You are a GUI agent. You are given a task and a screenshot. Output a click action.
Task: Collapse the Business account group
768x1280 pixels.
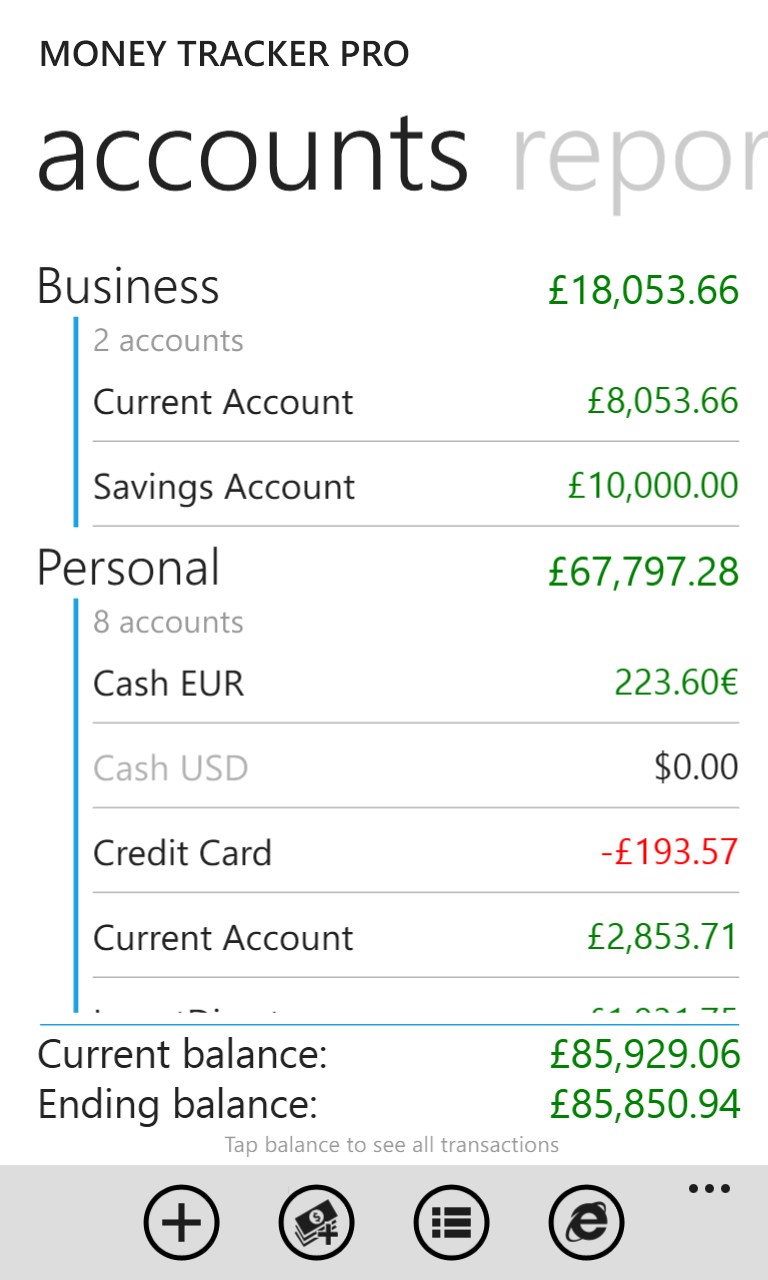click(x=127, y=287)
